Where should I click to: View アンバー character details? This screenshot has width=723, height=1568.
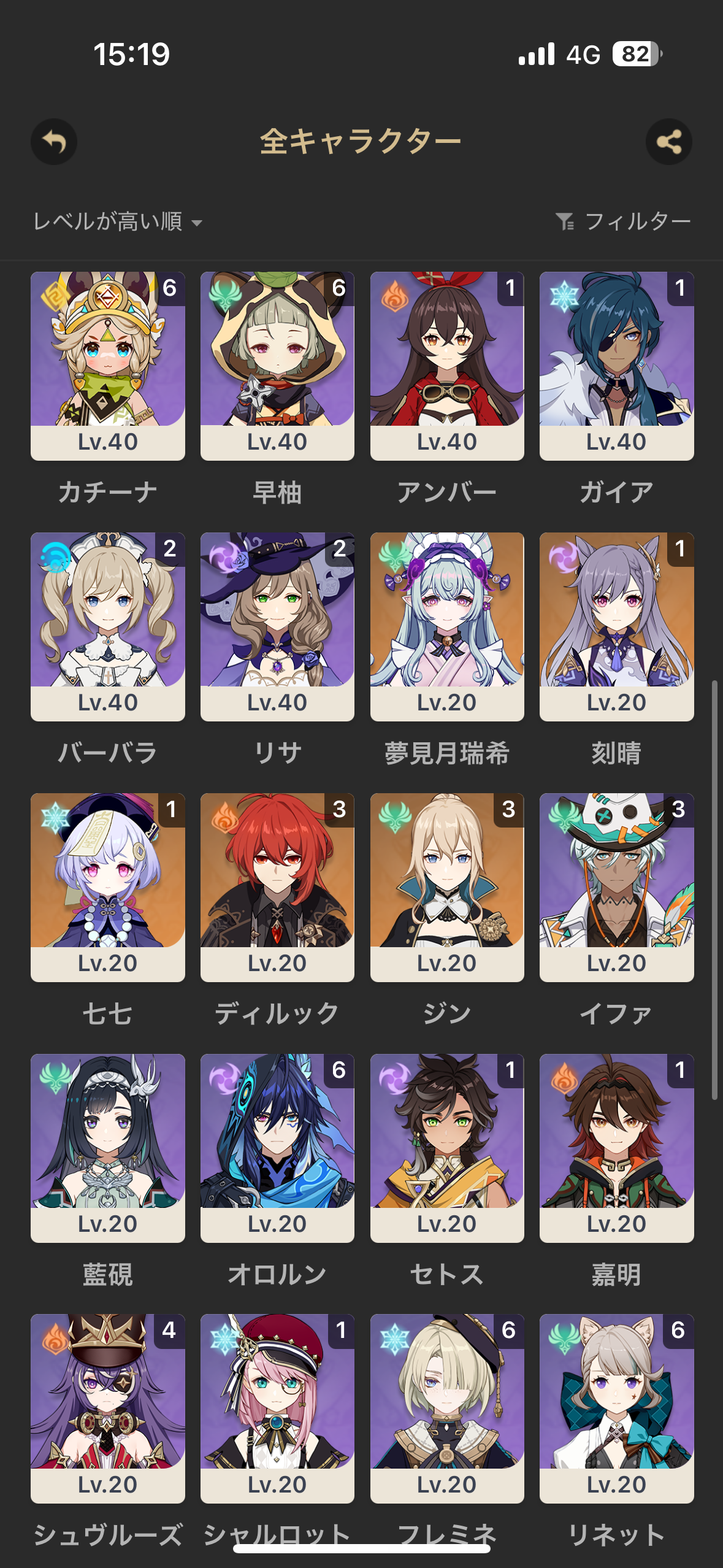(447, 366)
